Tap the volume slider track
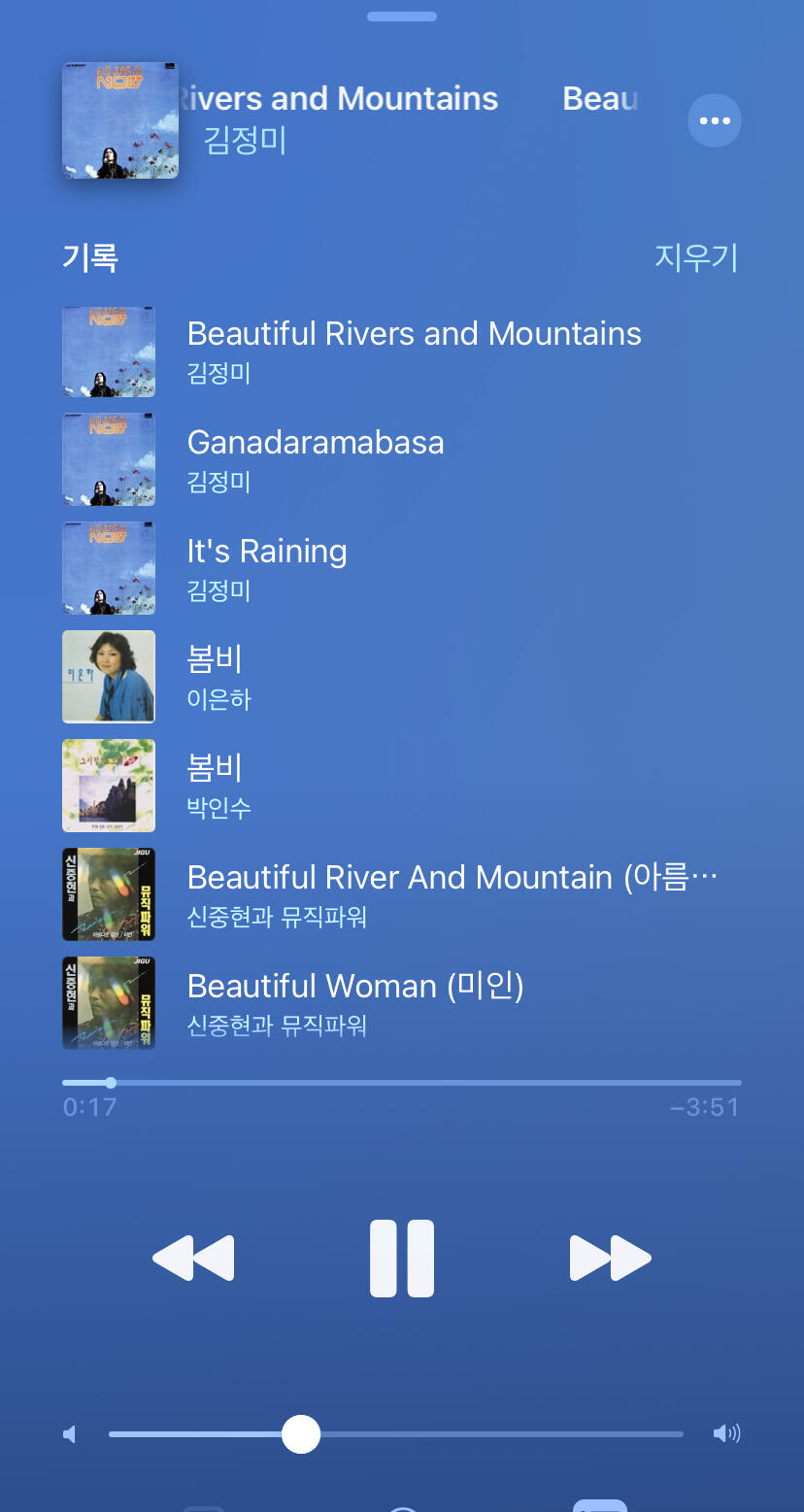Screen dimensions: 804x1512 486,1434
